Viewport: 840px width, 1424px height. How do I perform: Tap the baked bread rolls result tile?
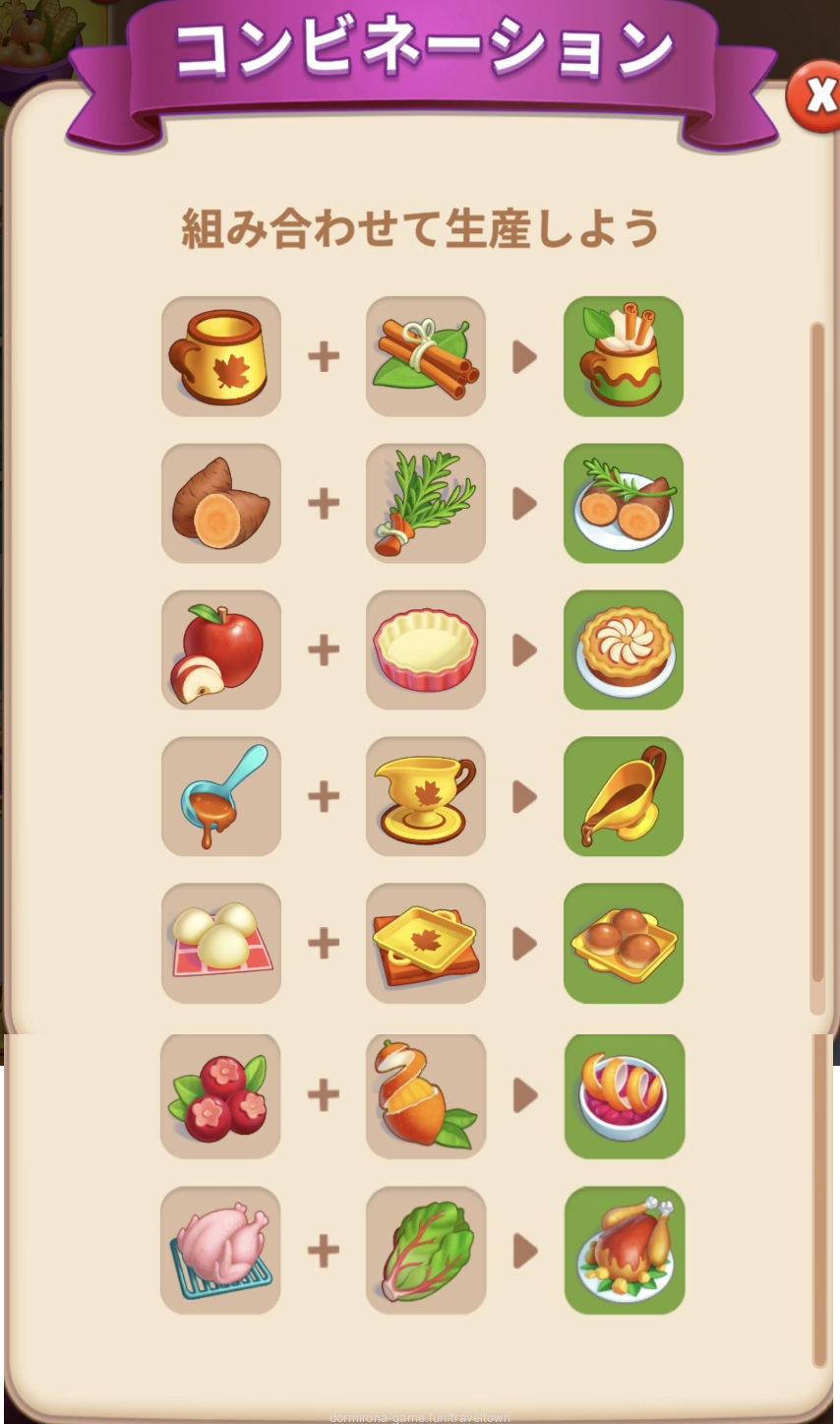(623, 943)
